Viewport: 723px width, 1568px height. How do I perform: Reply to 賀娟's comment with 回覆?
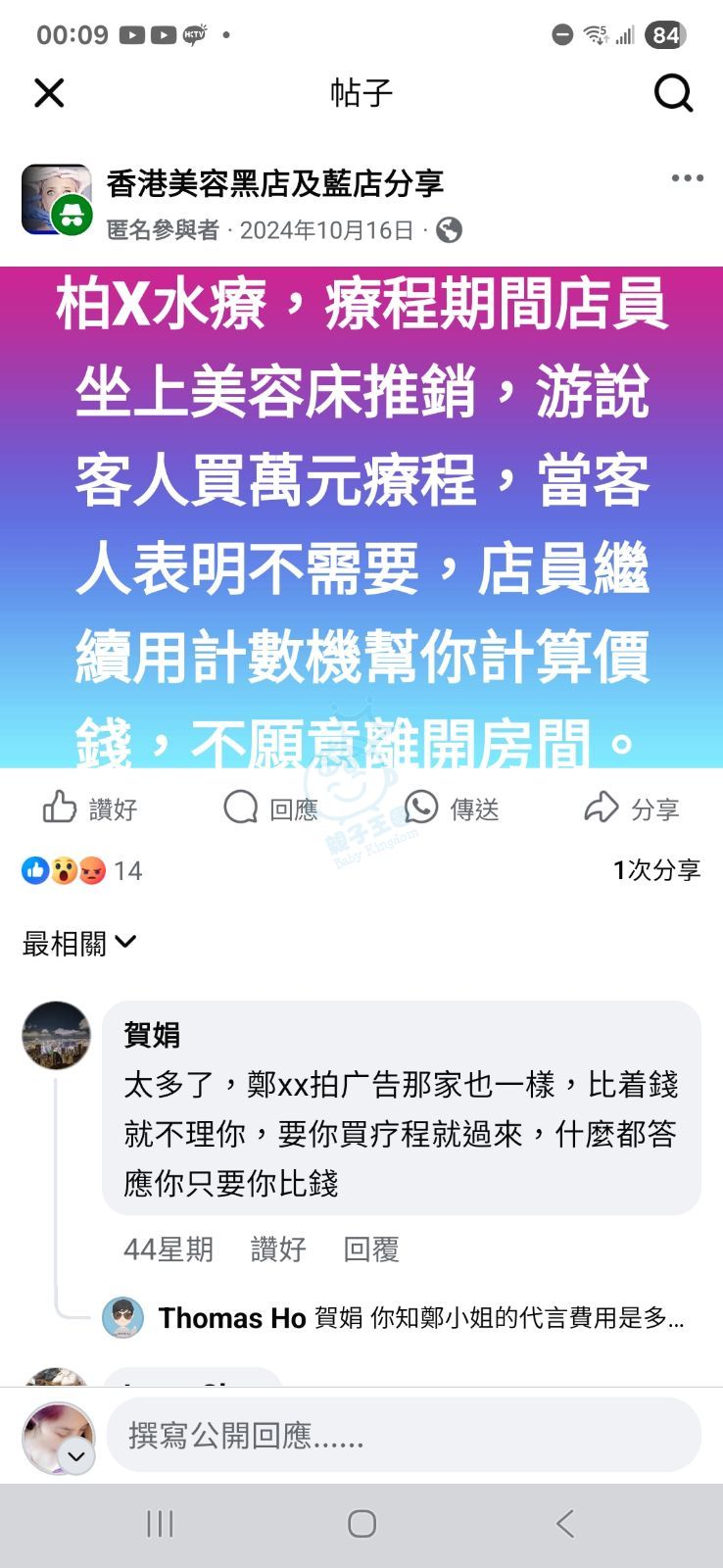[371, 1249]
